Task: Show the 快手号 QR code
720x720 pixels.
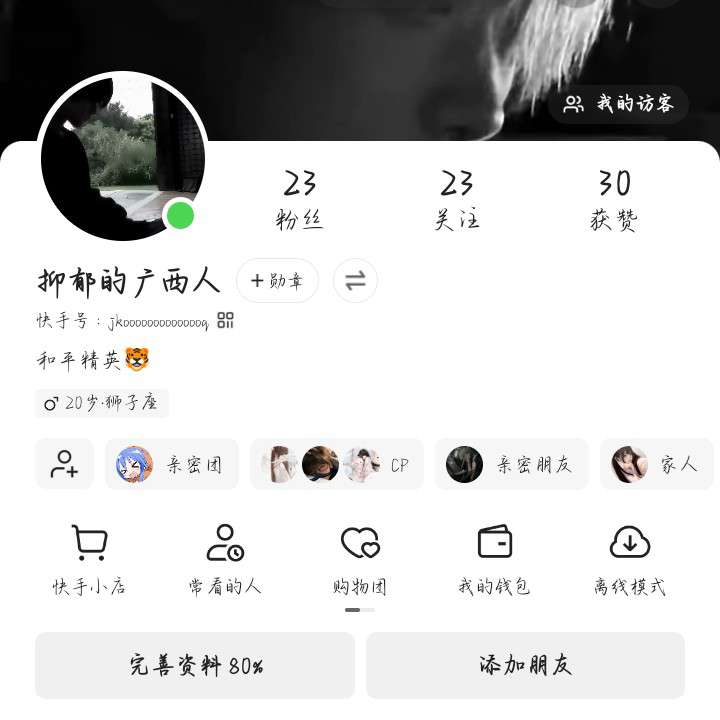Action: coord(226,320)
